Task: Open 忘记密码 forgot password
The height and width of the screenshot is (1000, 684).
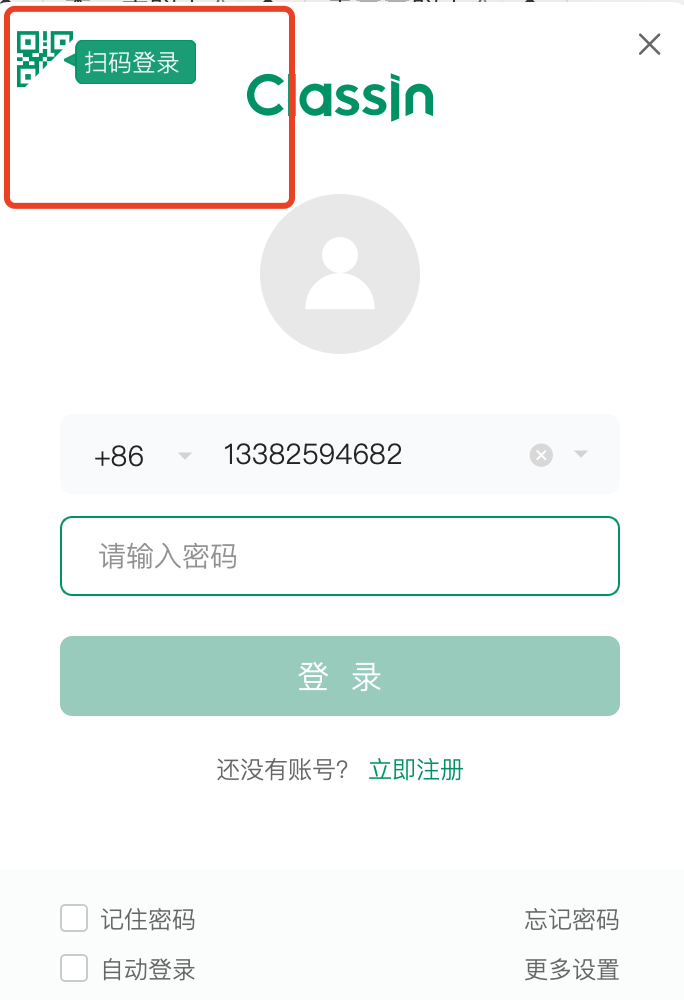Action: point(572,919)
